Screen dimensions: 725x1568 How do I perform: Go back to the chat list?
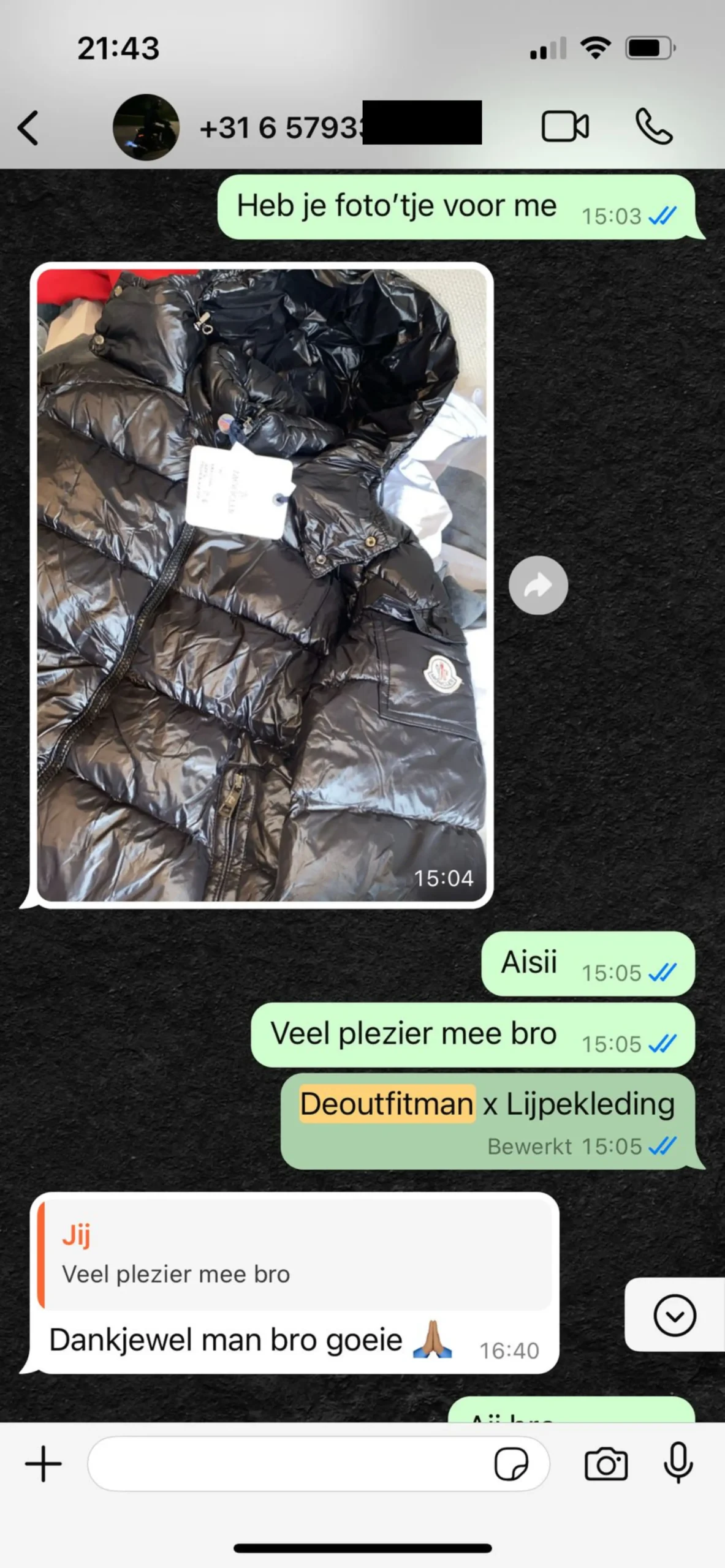pyautogui.click(x=28, y=128)
